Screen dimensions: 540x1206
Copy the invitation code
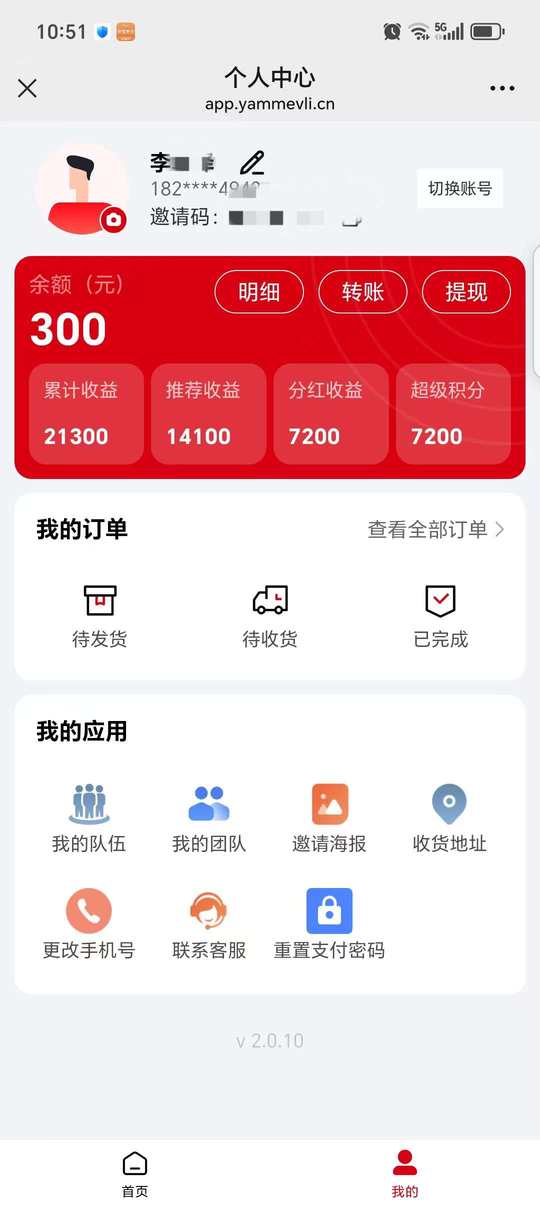click(351, 220)
